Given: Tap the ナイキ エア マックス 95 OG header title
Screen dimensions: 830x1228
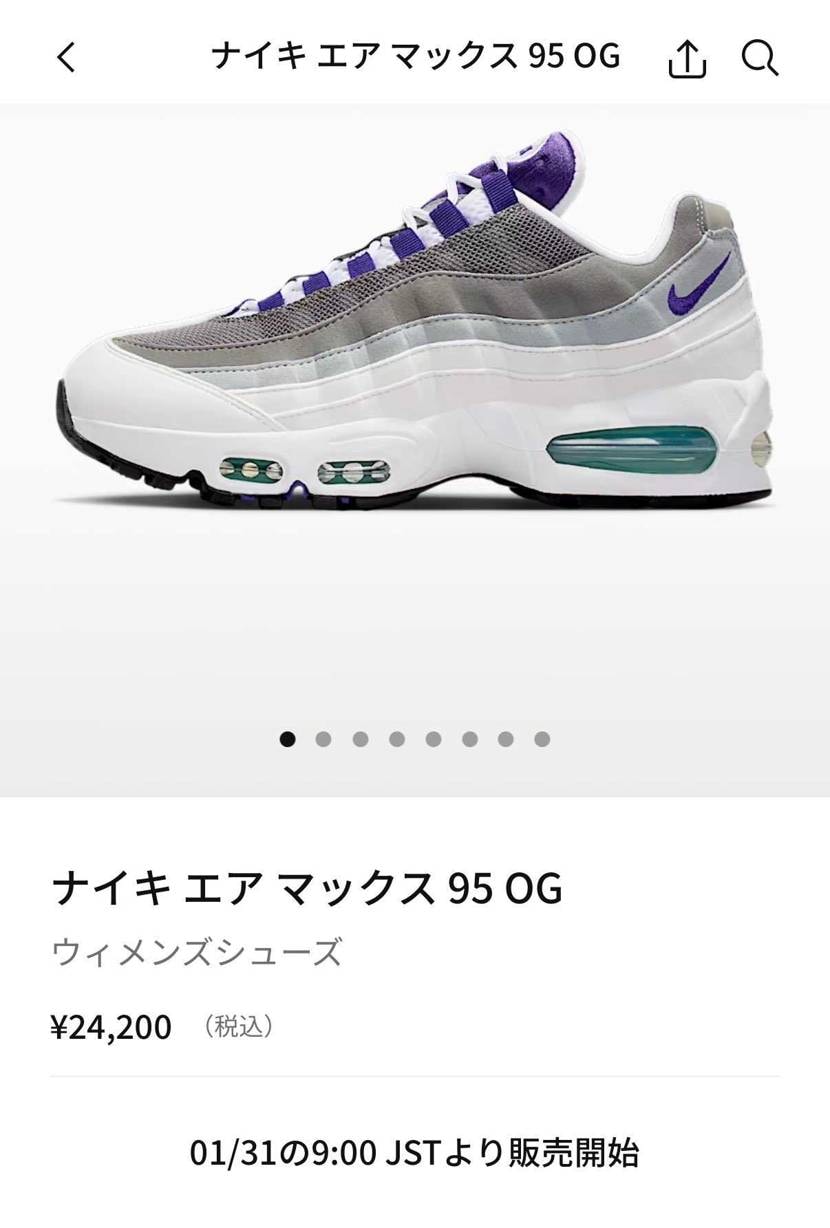Looking at the screenshot, I should (x=415, y=58).
